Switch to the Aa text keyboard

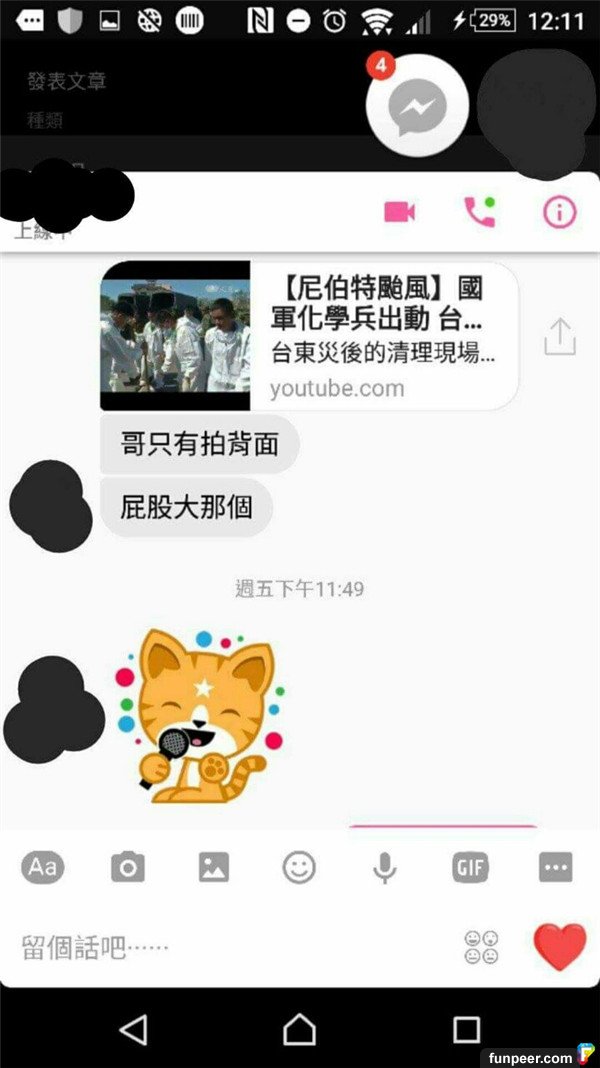pos(42,867)
